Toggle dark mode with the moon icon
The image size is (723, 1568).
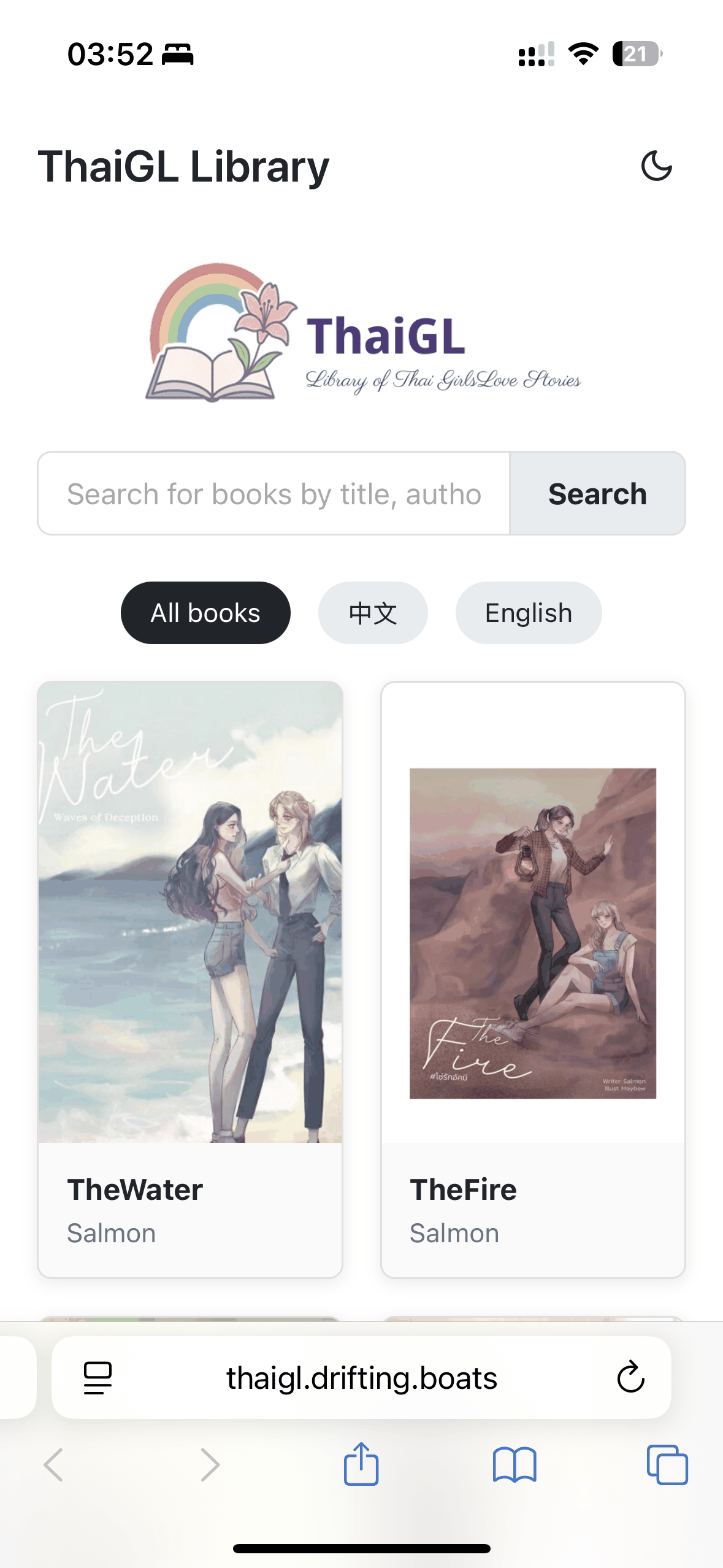tap(656, 166)
